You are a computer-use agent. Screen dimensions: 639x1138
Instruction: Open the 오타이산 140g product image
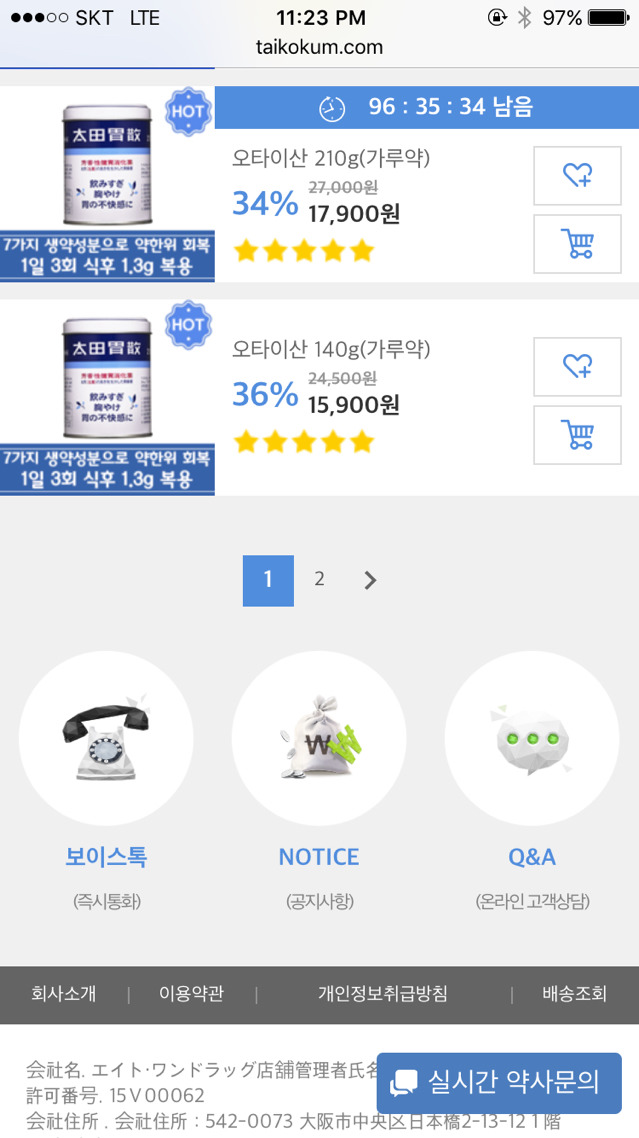click(107, 397)
